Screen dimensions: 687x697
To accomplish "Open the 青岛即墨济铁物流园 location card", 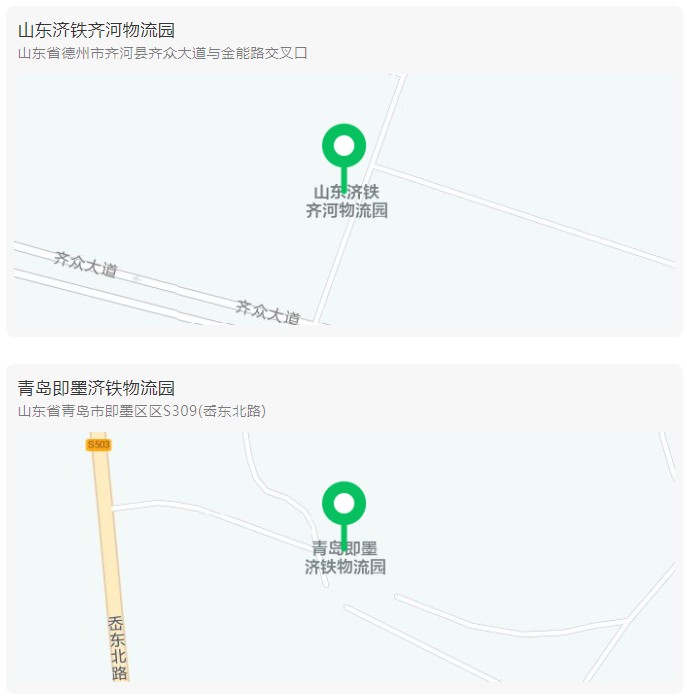I will point(96,388).
